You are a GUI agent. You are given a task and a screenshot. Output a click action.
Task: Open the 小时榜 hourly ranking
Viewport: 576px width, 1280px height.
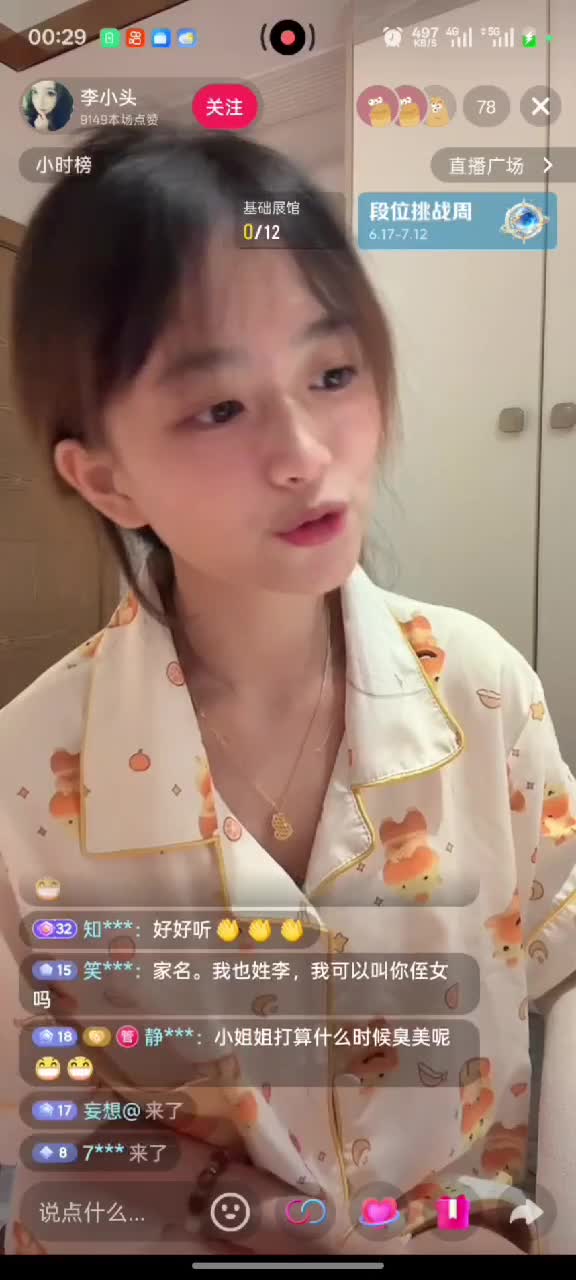pos(63,165)
